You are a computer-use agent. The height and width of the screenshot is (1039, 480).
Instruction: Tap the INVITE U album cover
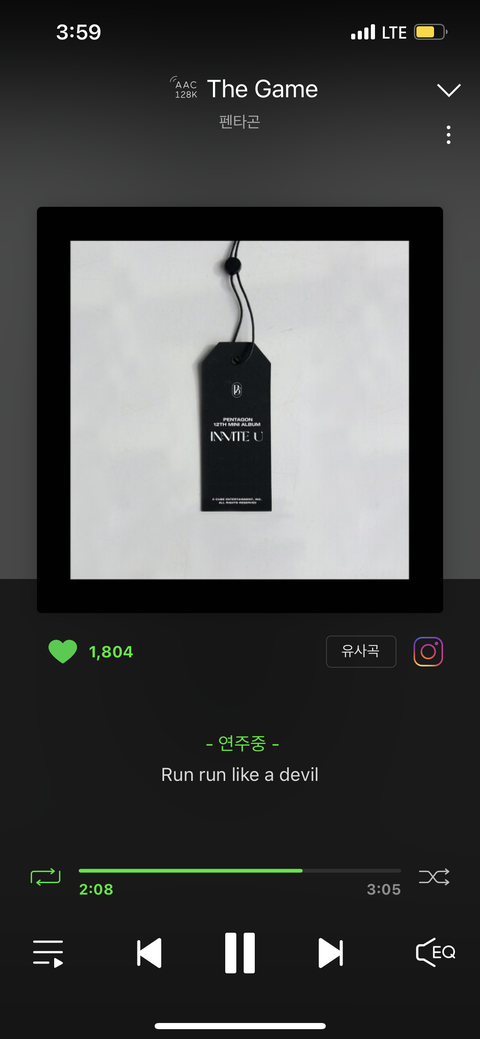point(240,410)
